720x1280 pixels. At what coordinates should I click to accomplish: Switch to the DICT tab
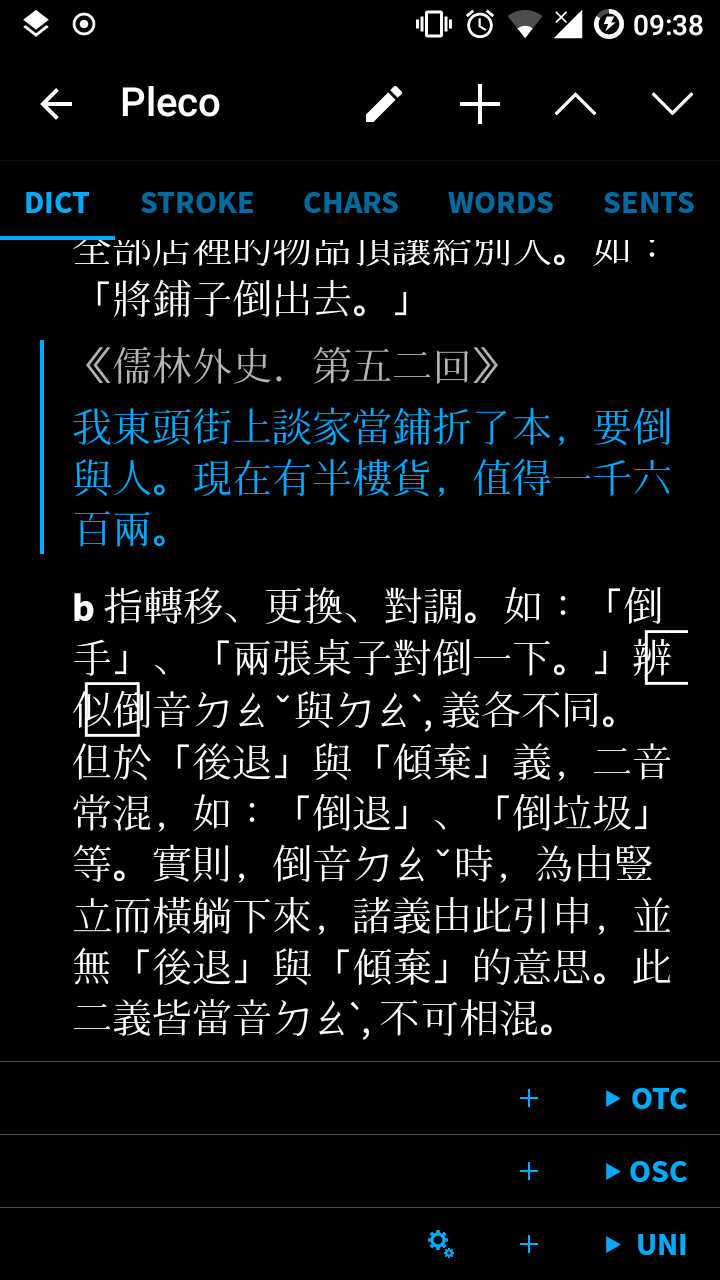pos(57,203)
